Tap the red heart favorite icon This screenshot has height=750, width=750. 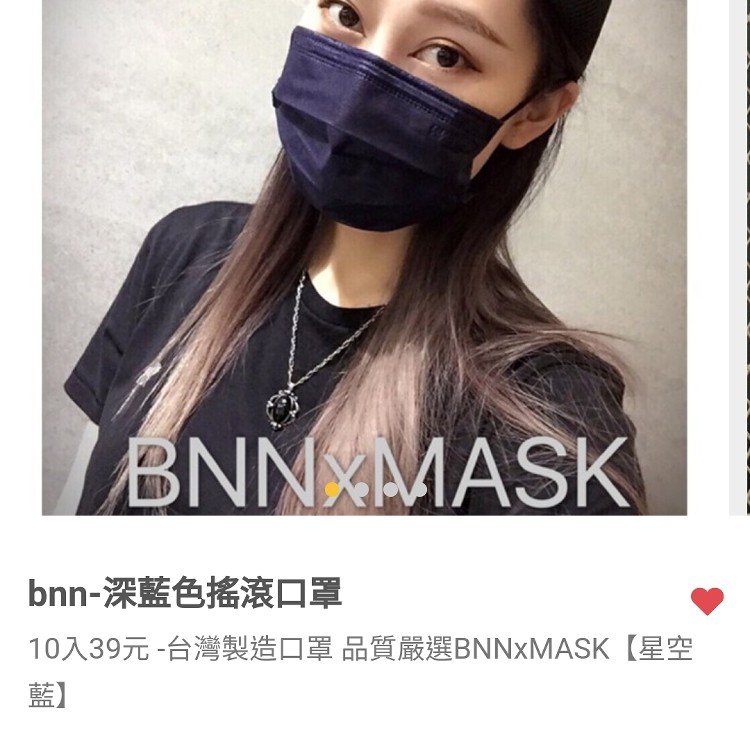click(707, 601)
